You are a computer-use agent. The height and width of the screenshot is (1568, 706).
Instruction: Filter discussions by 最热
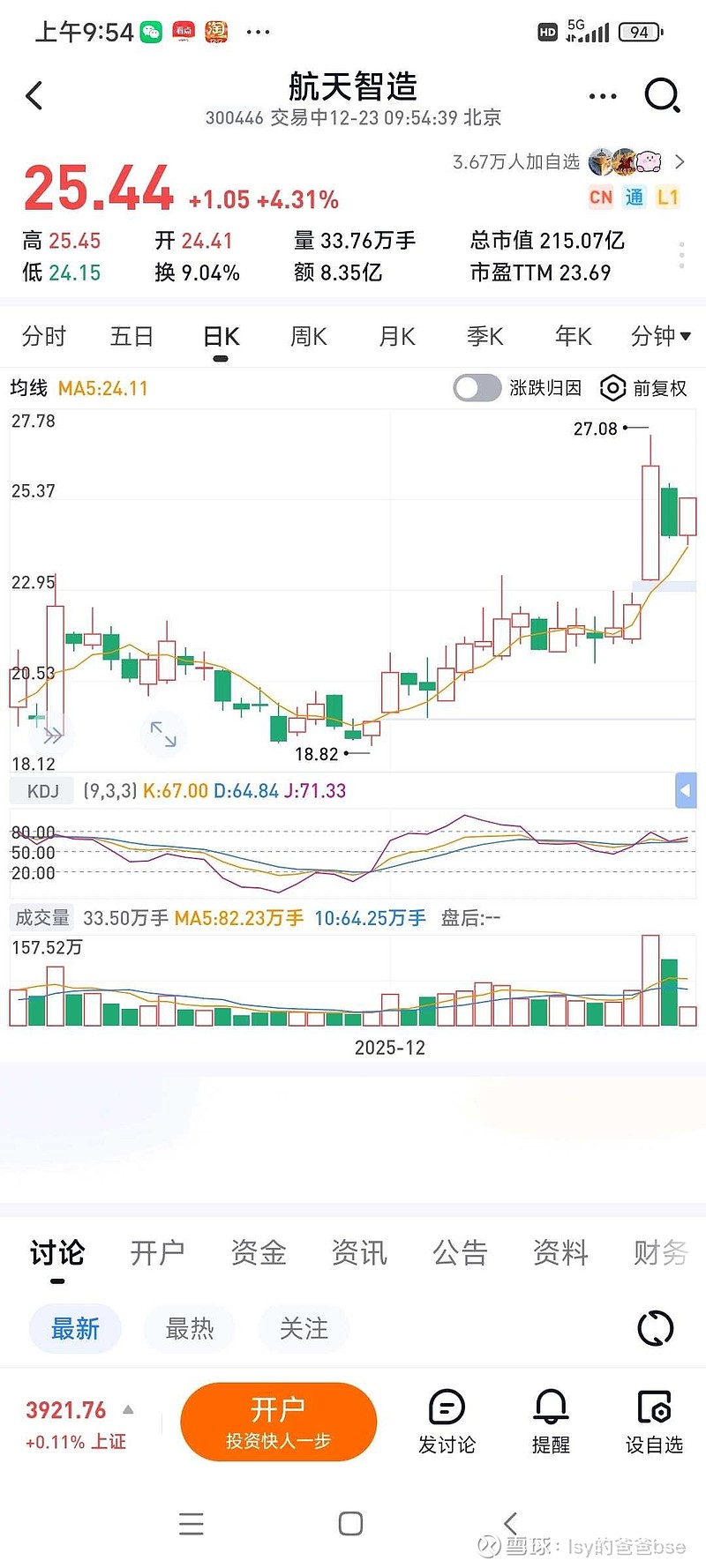tap(190, 1328)
